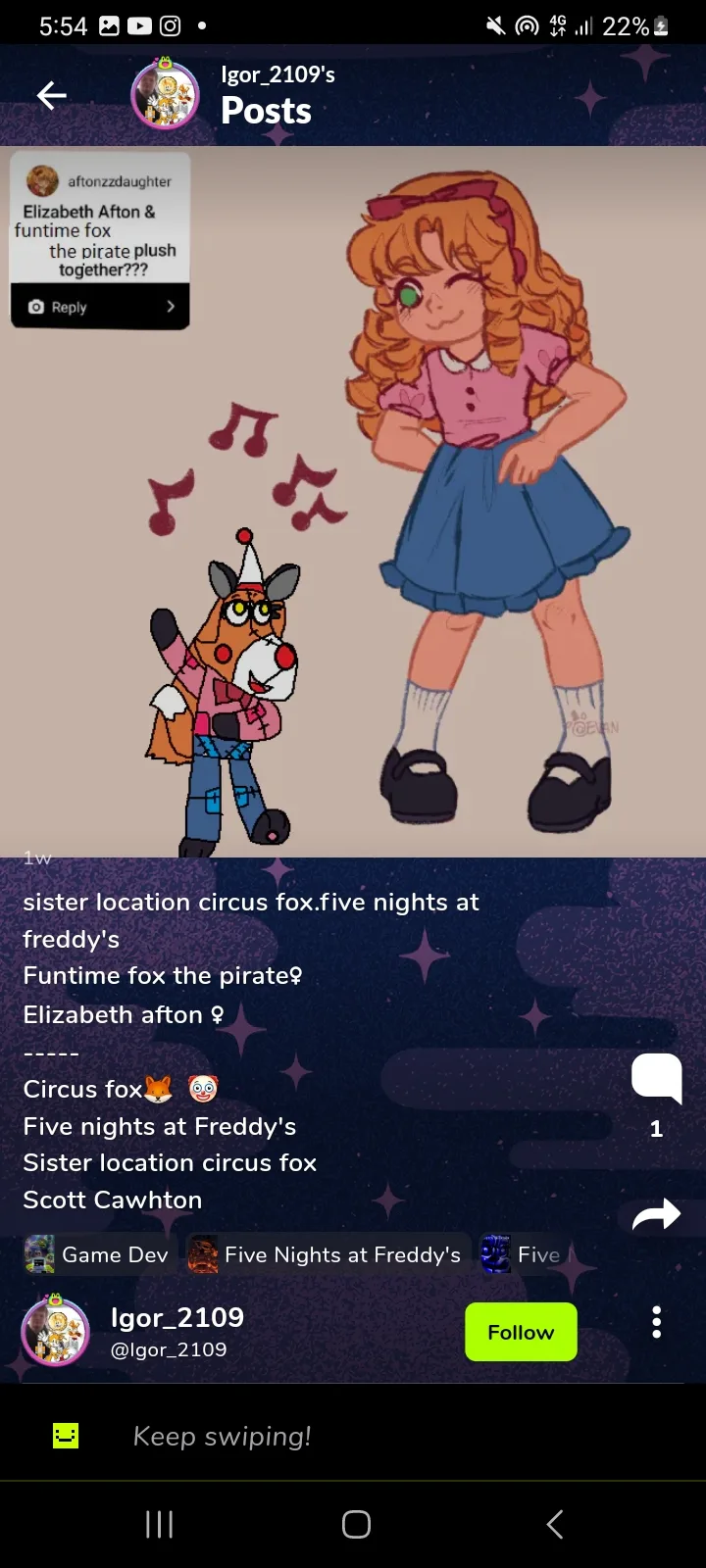The width and height of the screenshot is (706, 1568).
Task: Open the post's three-dot options menu
Action: point(657,1323)
